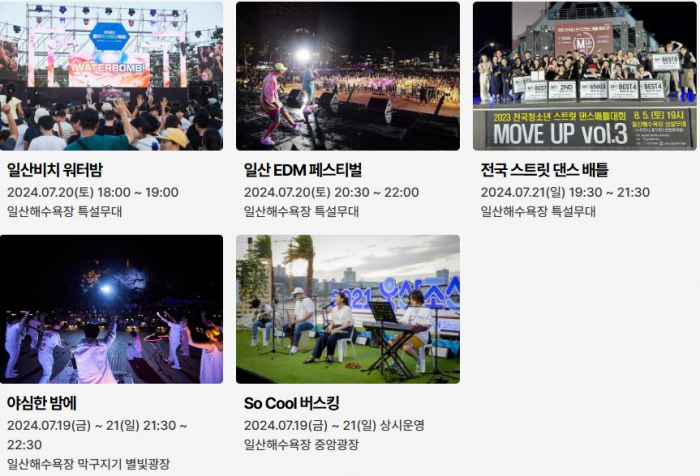The image size is (700, 476).
Task: Open the 일산 EDM 페스티벌 event card
Action: click(x=348, y=77)
